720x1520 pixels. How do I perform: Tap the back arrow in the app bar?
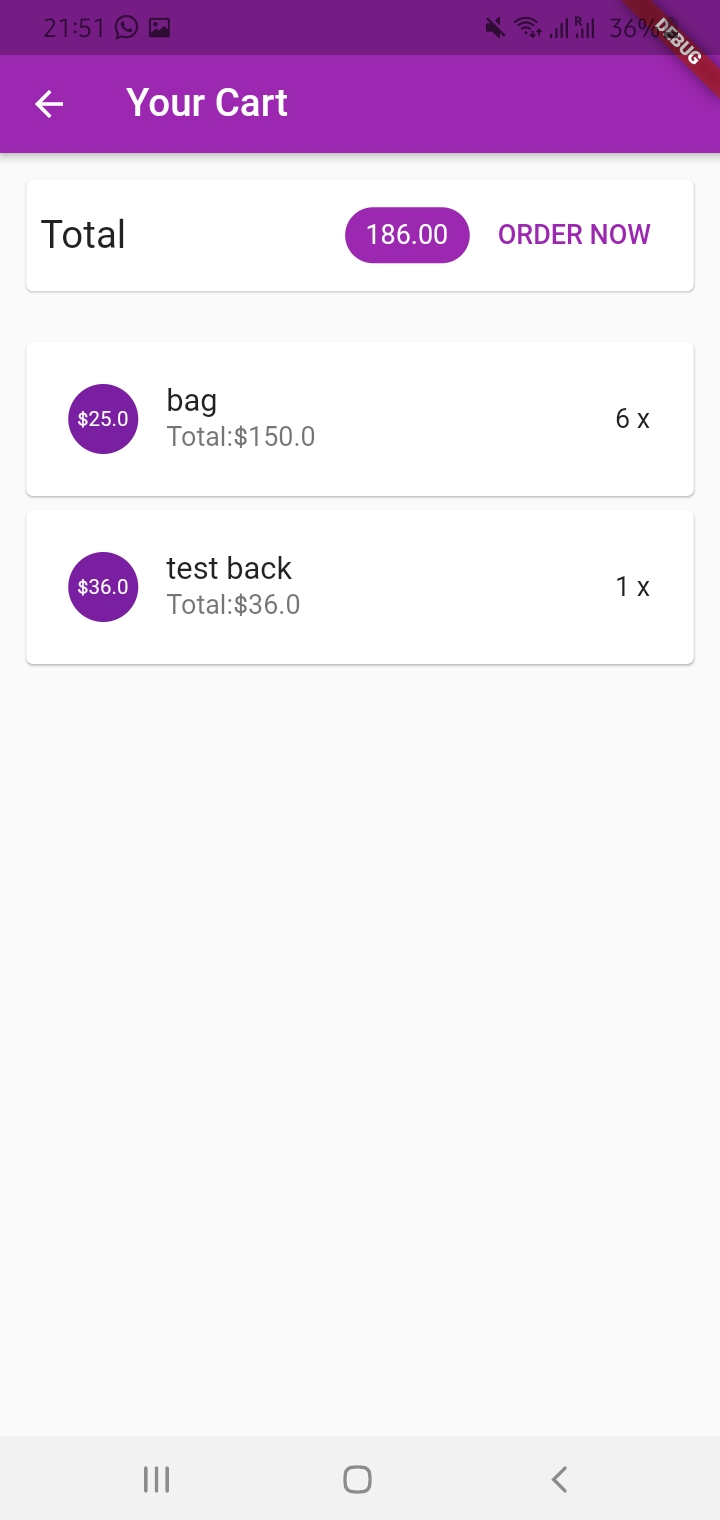[48, 103]
